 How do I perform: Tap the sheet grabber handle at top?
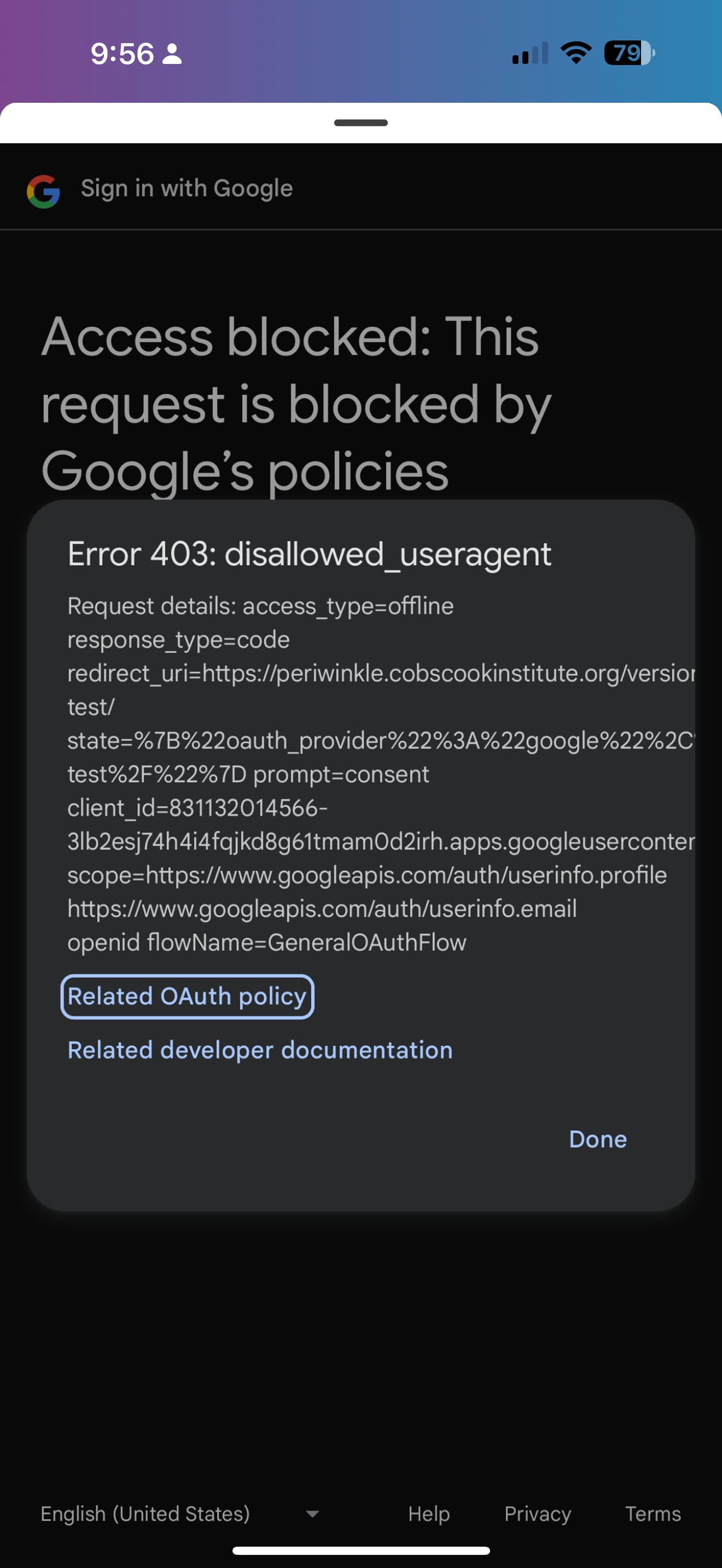[361, 123]
